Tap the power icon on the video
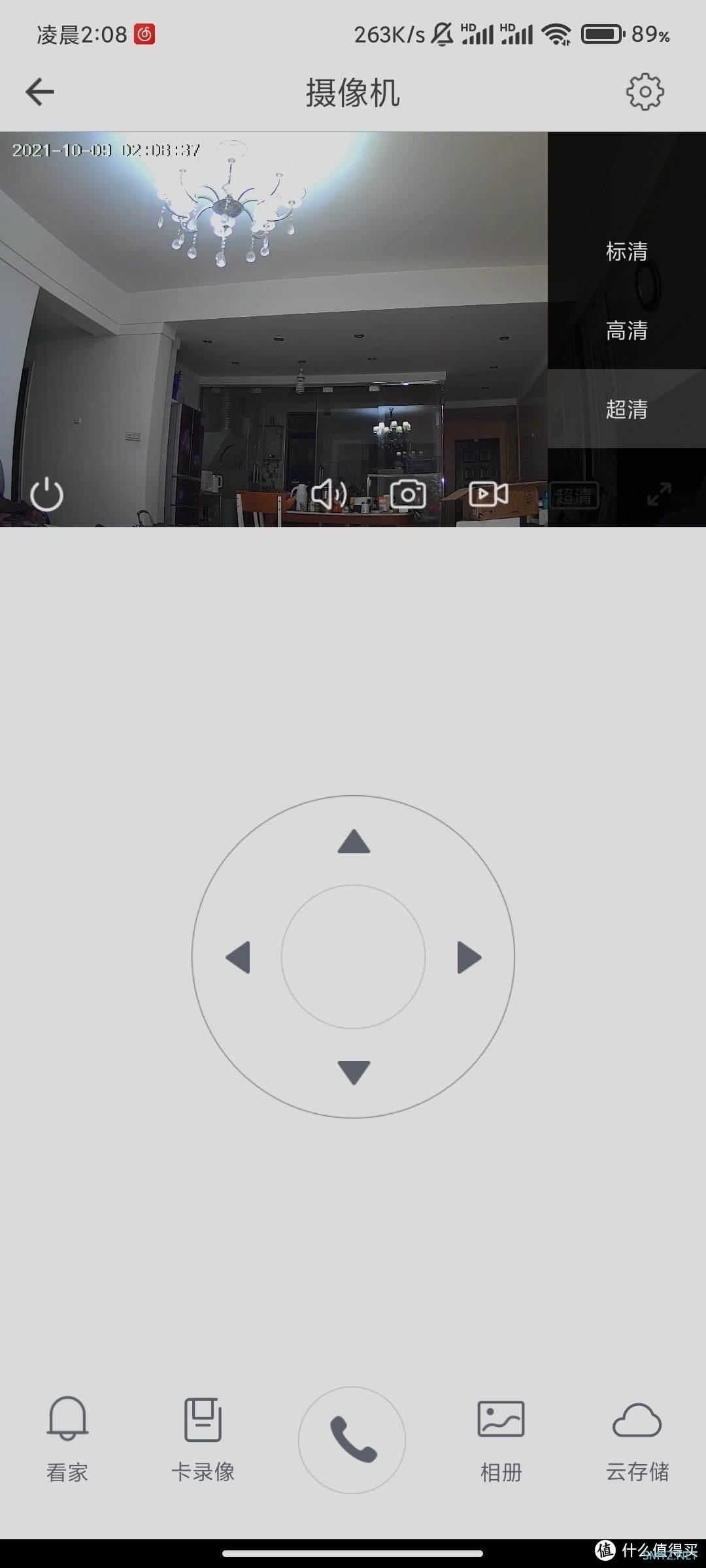The image size is (706, 1568). coord(46,495)
